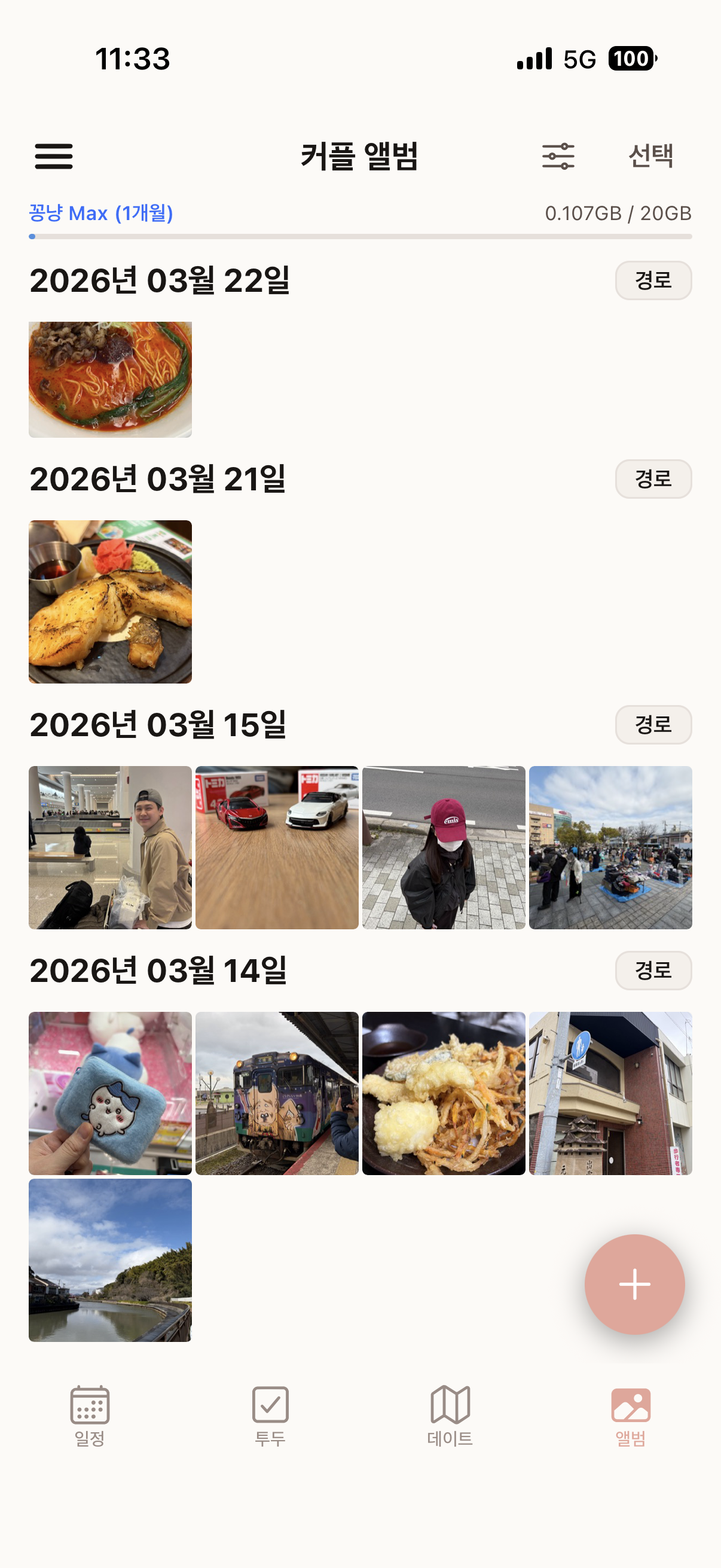
Task: Add a new photo with the plus button
Action: point(634,1285)
